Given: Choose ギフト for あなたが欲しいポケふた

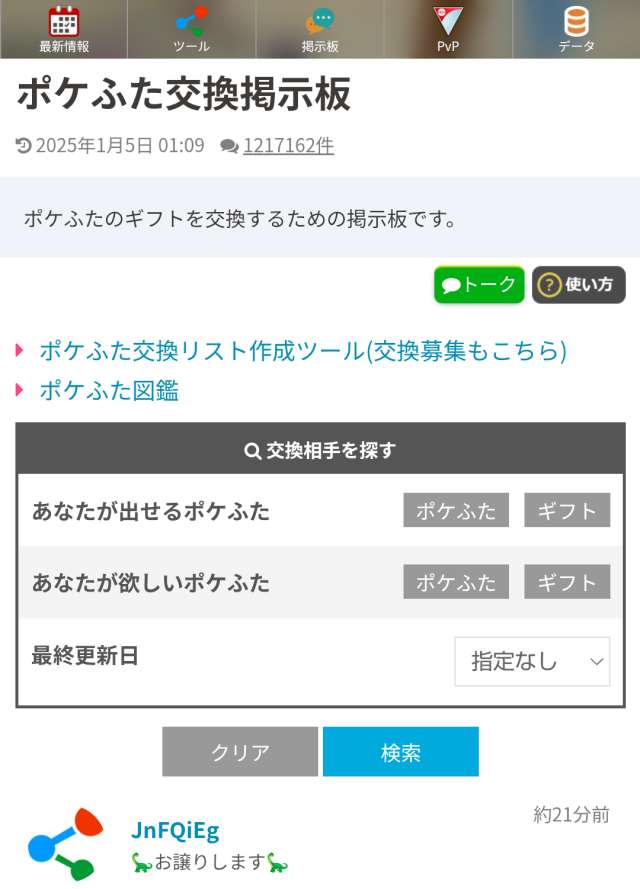Looking at the screenshot, I should (567, 581).
